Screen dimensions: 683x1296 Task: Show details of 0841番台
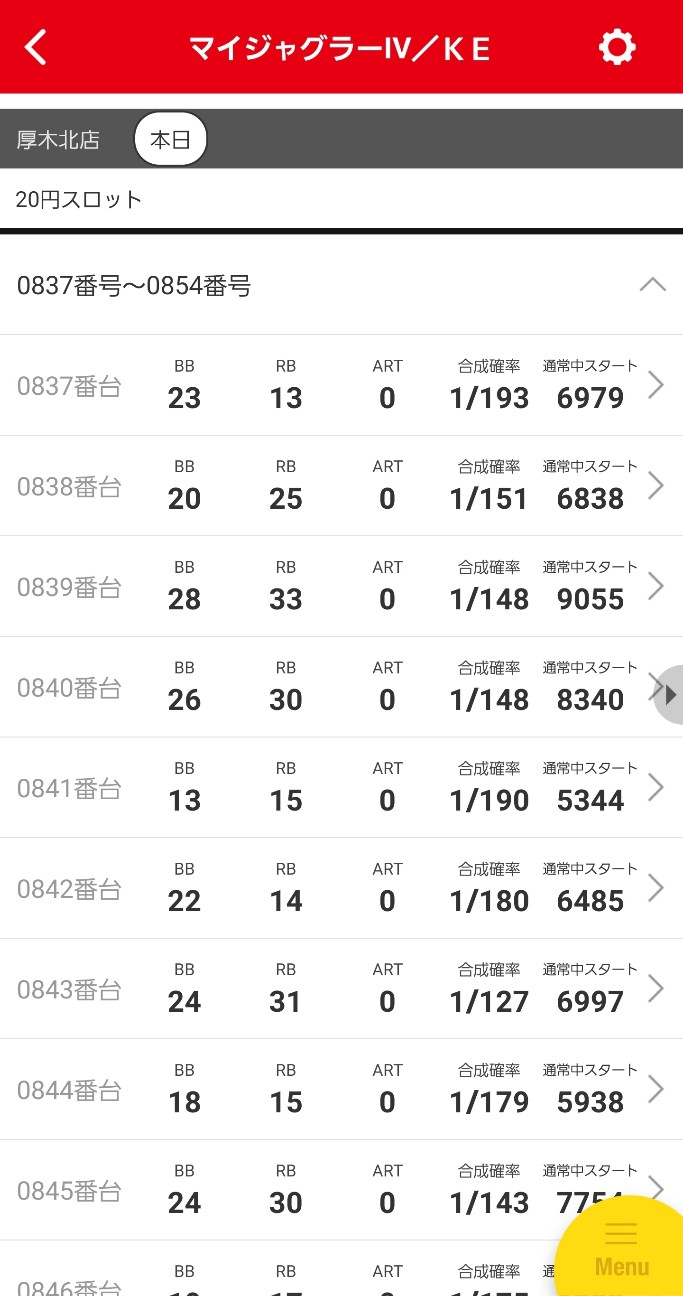340,788
